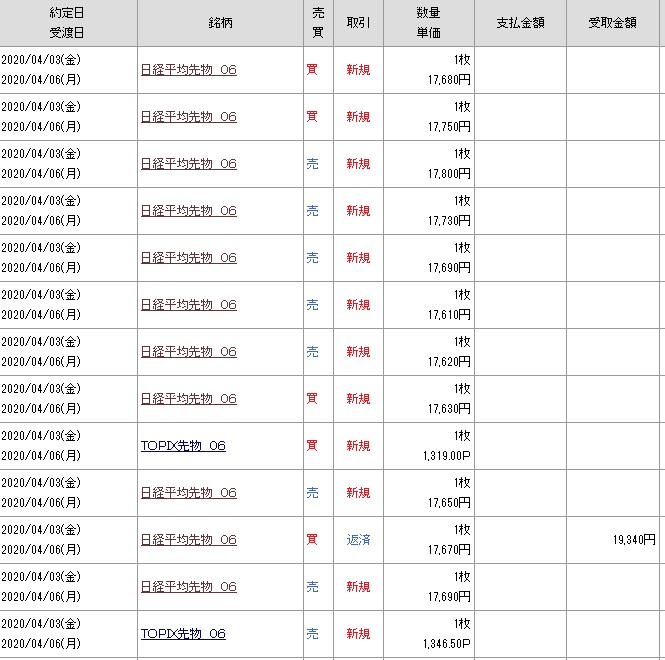Open 日経平均先物 06 link priced 17,800円
Image resolution: width=665 pixels, height=660 pixels.
point(189,164)
